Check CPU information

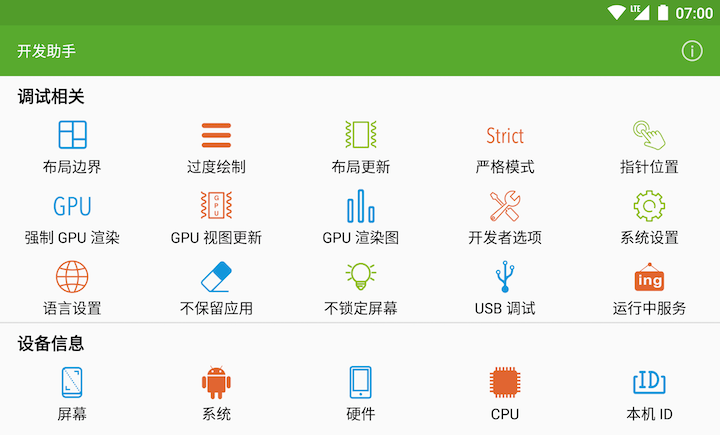[x=505, y=393]
